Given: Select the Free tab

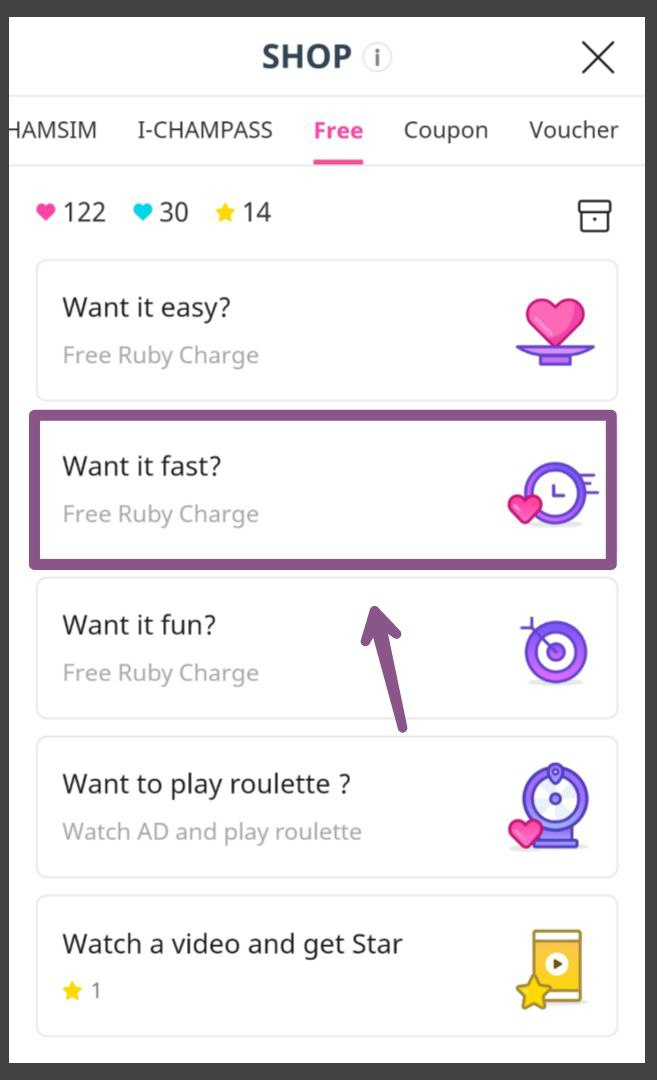Looking at the screenshot, I should pos(338,130).
